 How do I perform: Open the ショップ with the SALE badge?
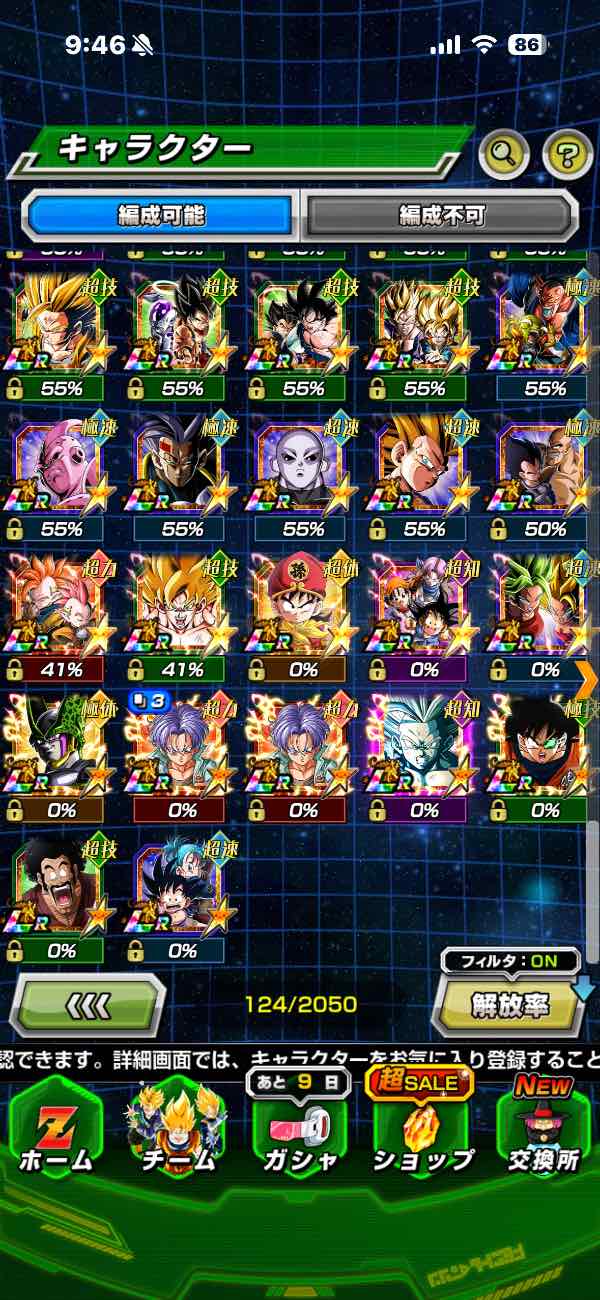(422, 1125)
